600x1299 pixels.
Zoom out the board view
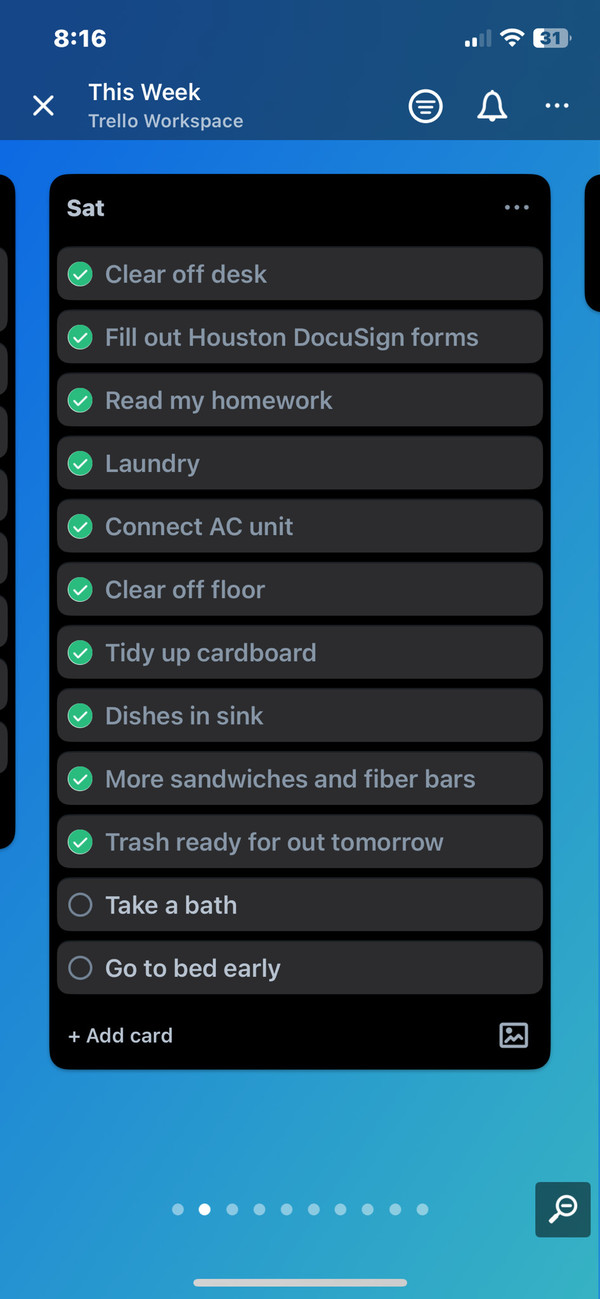[563, 1209]
